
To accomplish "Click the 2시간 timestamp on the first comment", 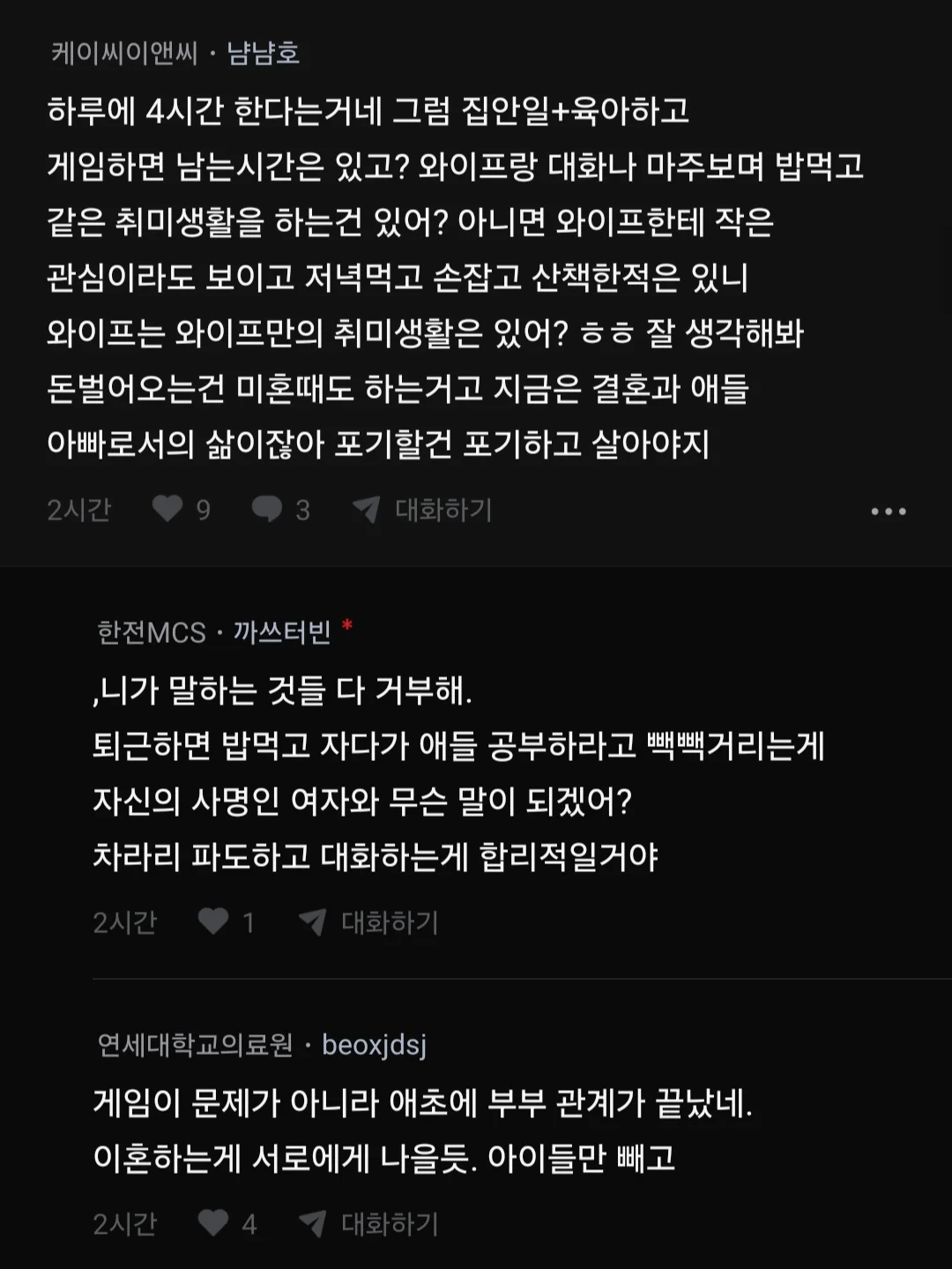I will (x=78, y=508).
